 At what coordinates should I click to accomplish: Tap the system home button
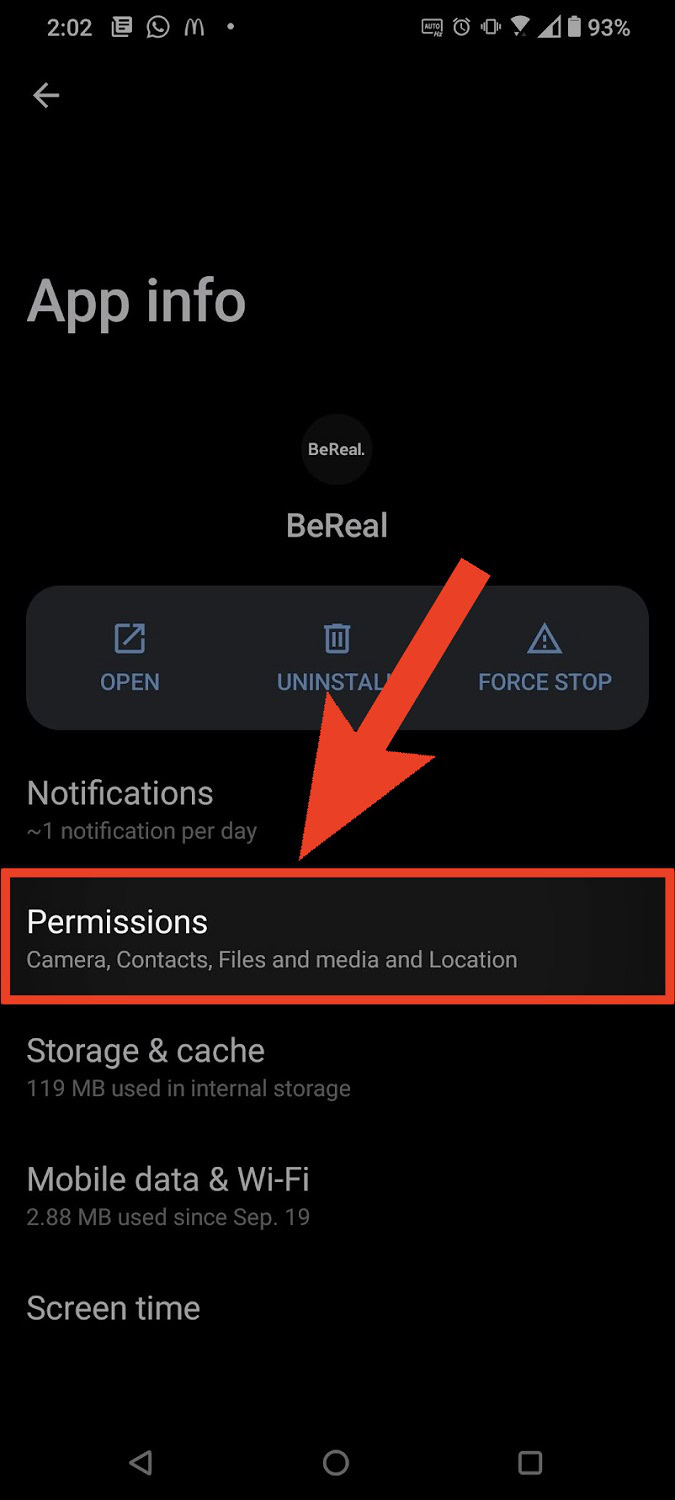pos(336,1463)
